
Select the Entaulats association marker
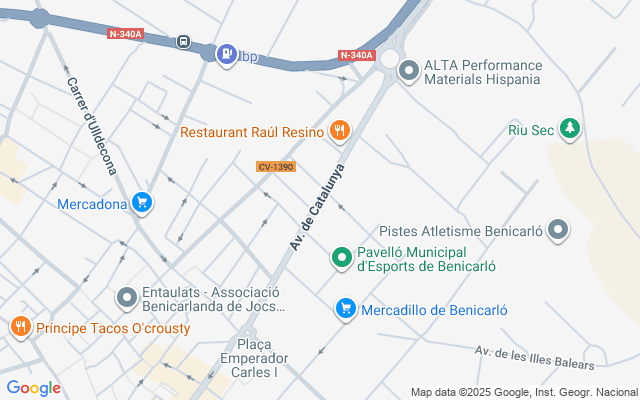click(127, 298)
